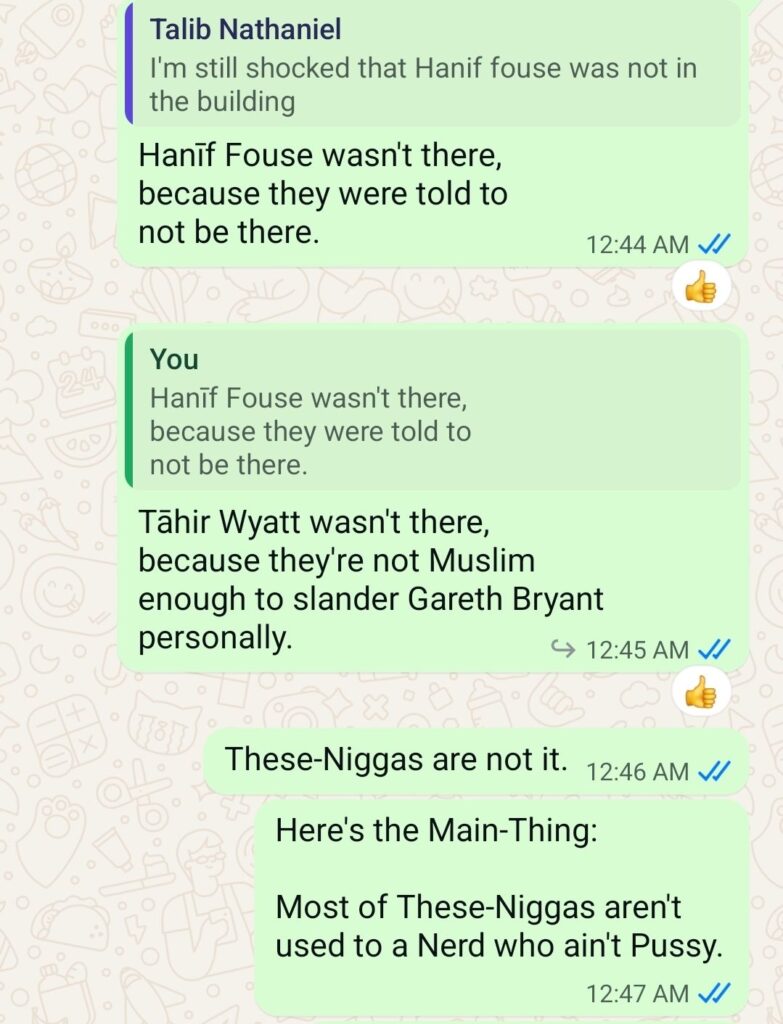Viewport: 783px width, 1024px height.
Task: View thumbs-up reaction on the 12:45 AM message
Action: (700, 692)
